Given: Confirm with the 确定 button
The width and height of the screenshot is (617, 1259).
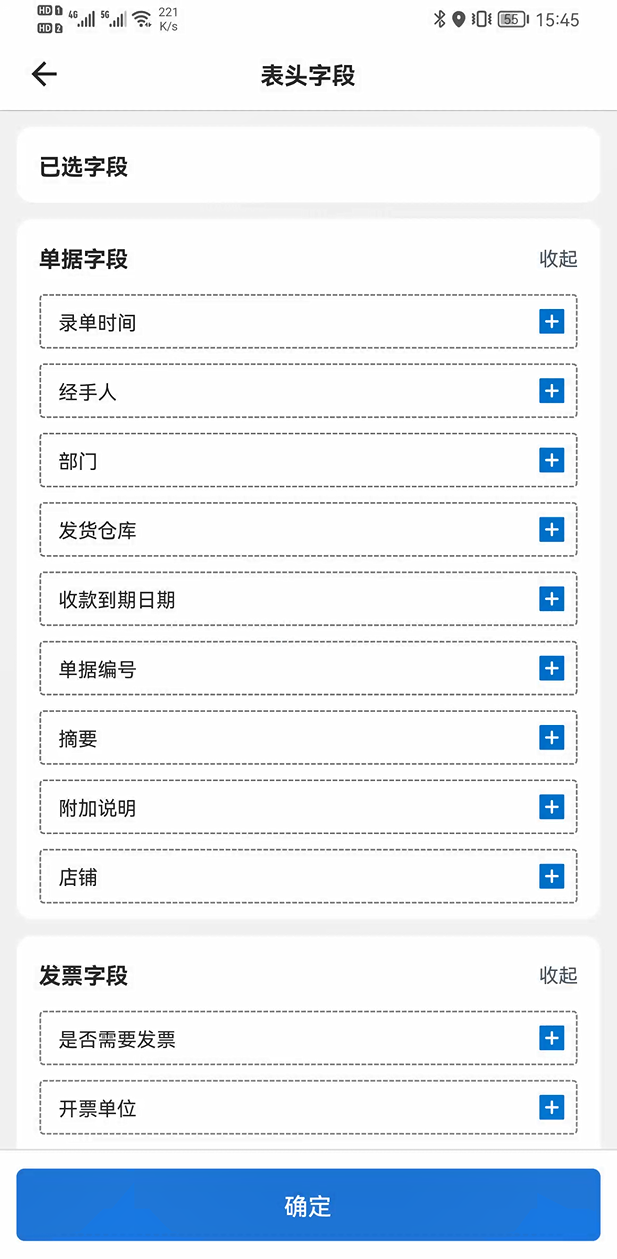Looking at the screenshot, I should coord(308,1205).
